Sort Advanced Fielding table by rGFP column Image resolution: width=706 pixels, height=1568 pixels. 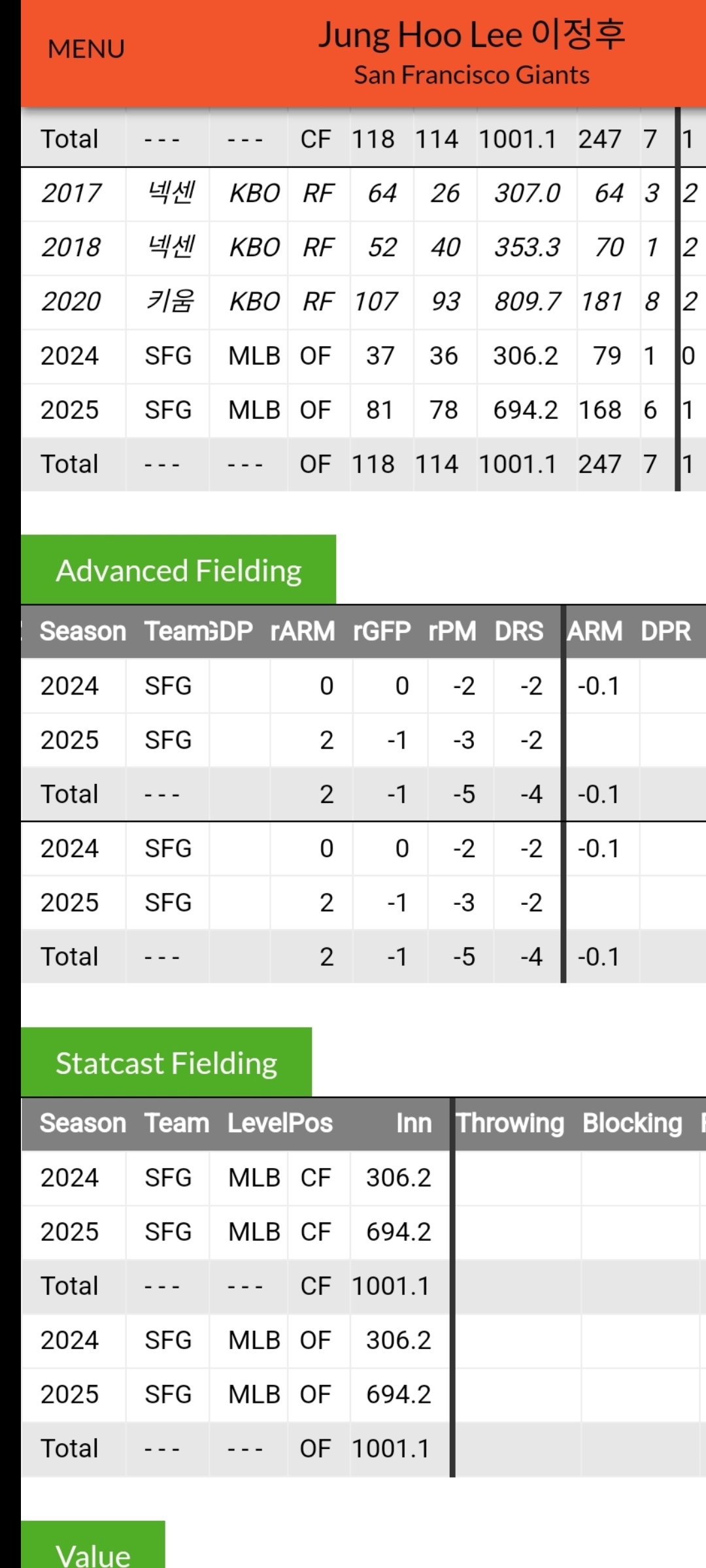pyautogui.click(x=382, y=631)
